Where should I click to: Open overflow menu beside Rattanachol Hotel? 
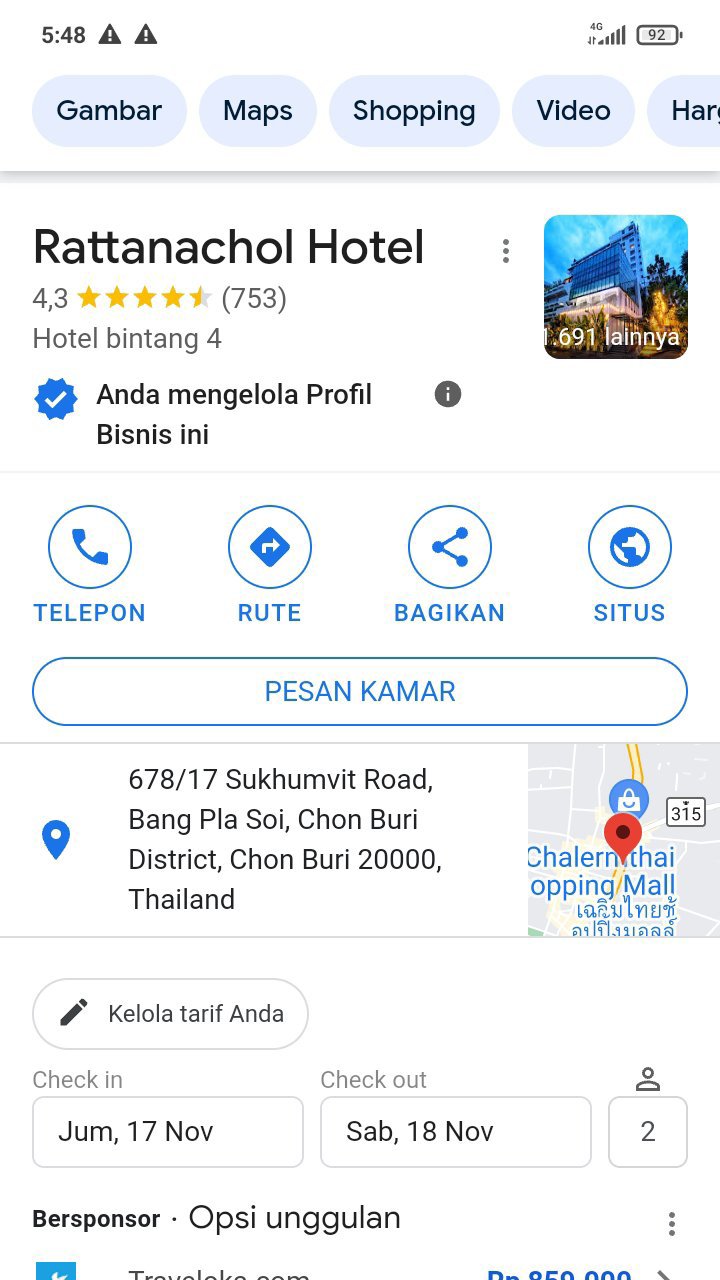click(506, 251)
